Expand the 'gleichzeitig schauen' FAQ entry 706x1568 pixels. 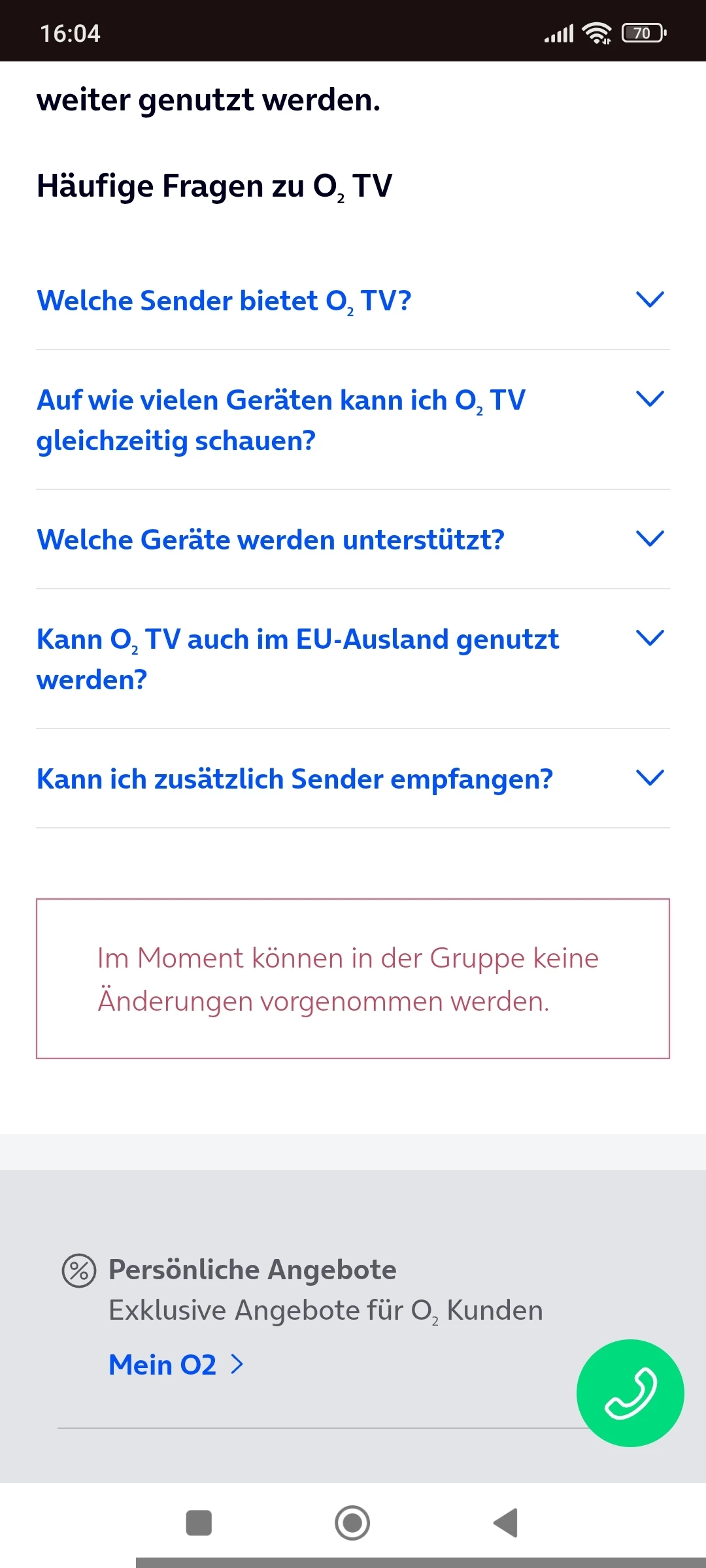point(353,420)
